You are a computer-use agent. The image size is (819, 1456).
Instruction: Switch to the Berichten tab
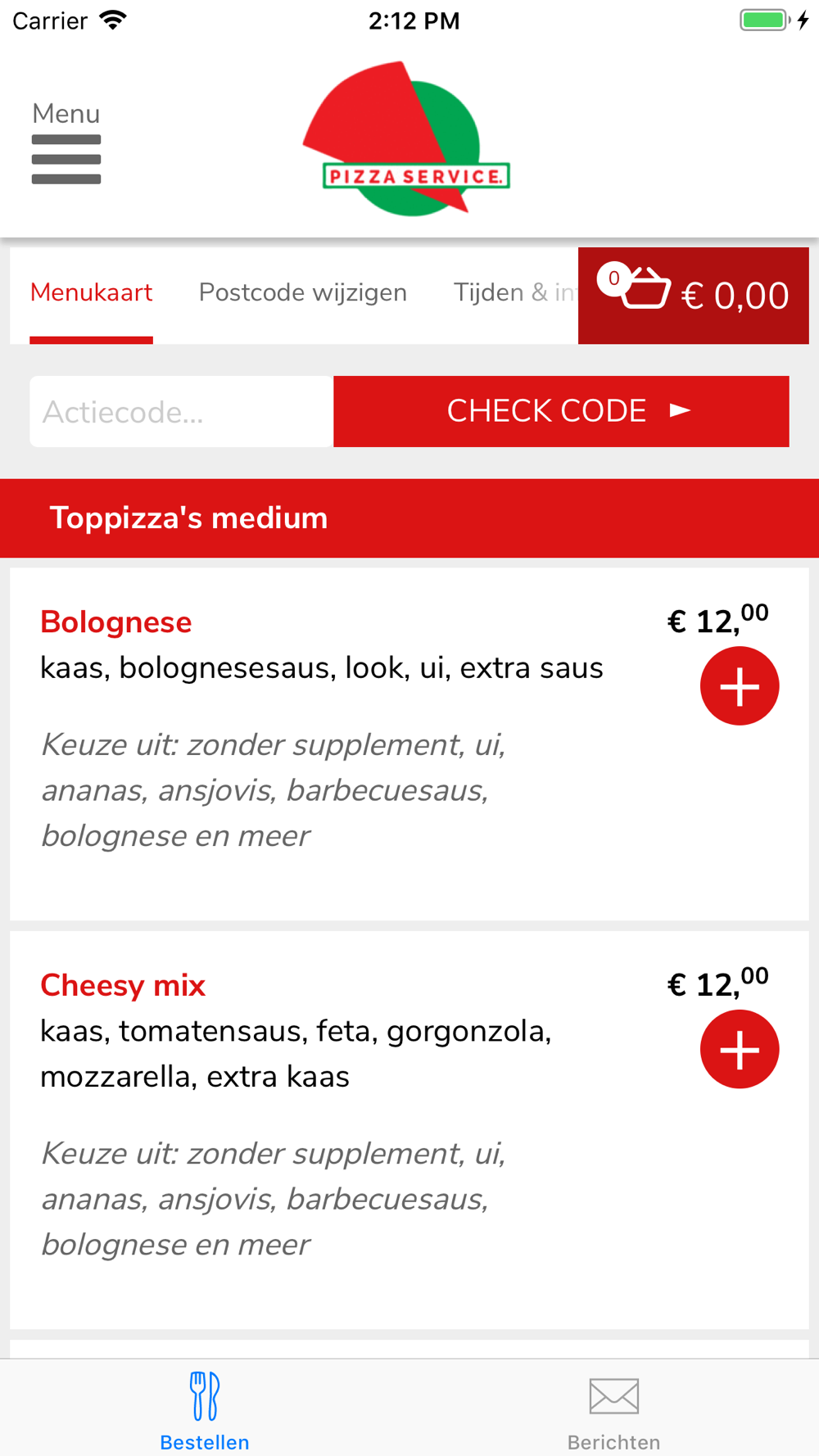614,1411
